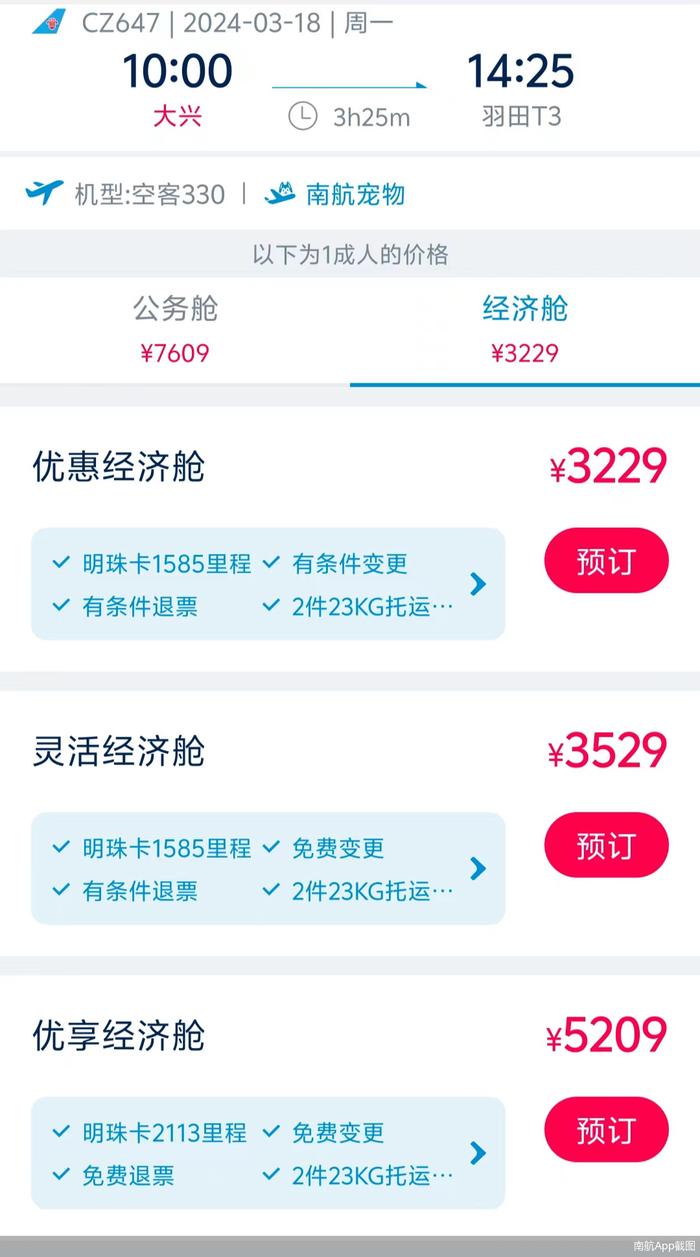This screenshot has height=1257, width=700.
Task: Select the 经济舱 ¥3229 tab
Action: coord(525,330)
